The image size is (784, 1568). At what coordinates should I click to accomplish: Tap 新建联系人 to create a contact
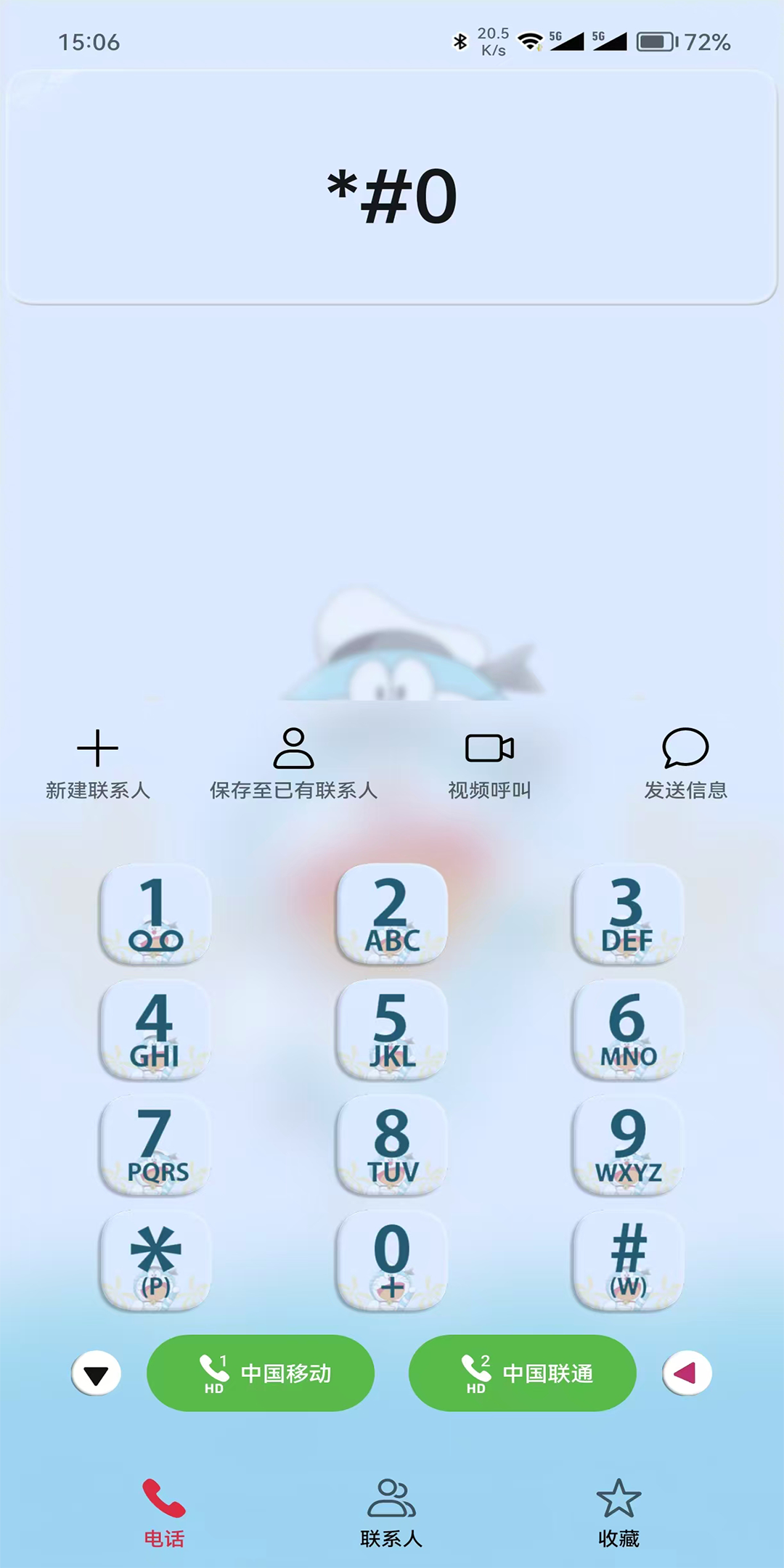click(x=97, y=764)
